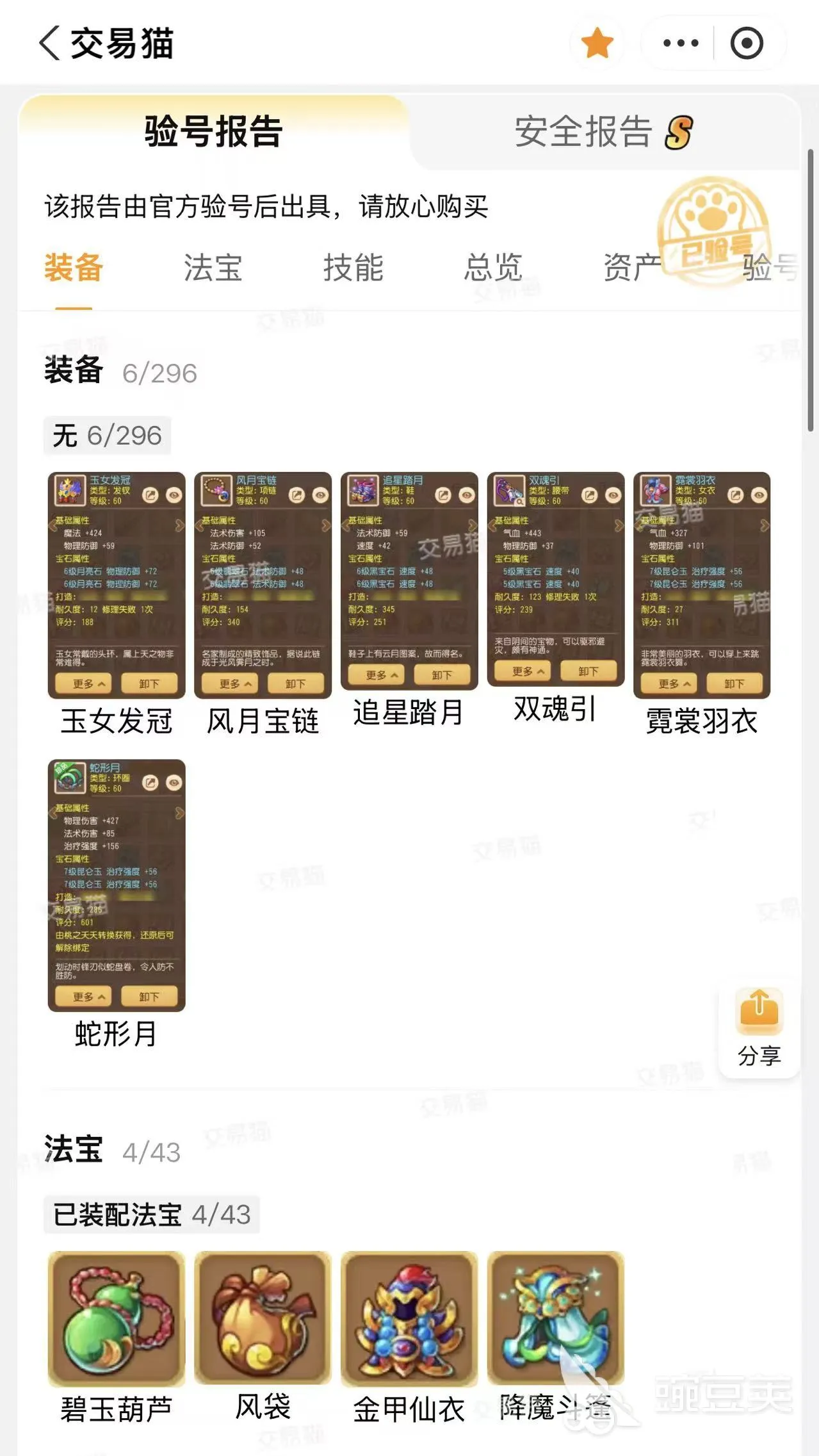
Task: Open 玉女发冠 equipment image
Action: pyautogui.click(x=117, y=585)
